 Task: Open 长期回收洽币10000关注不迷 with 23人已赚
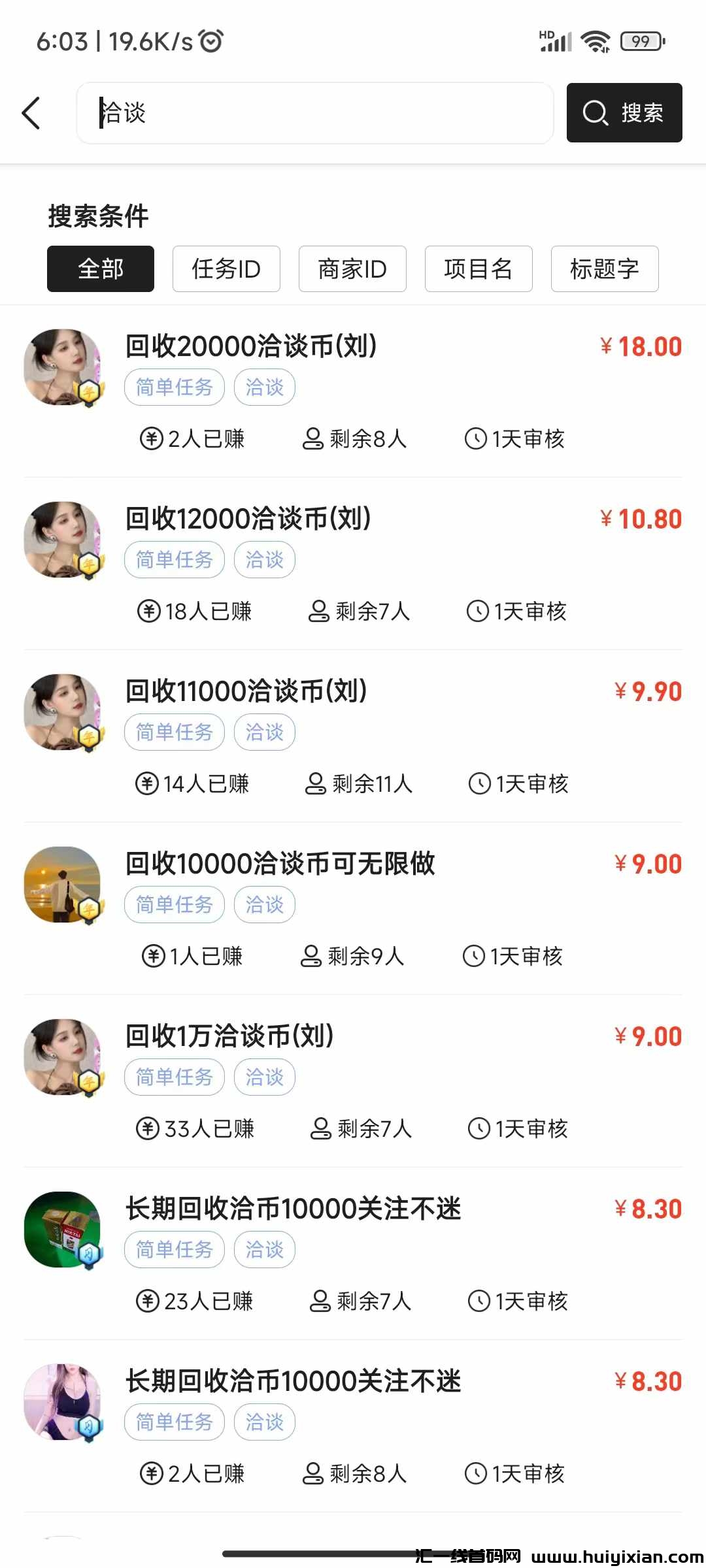(x=293, y=1209)
